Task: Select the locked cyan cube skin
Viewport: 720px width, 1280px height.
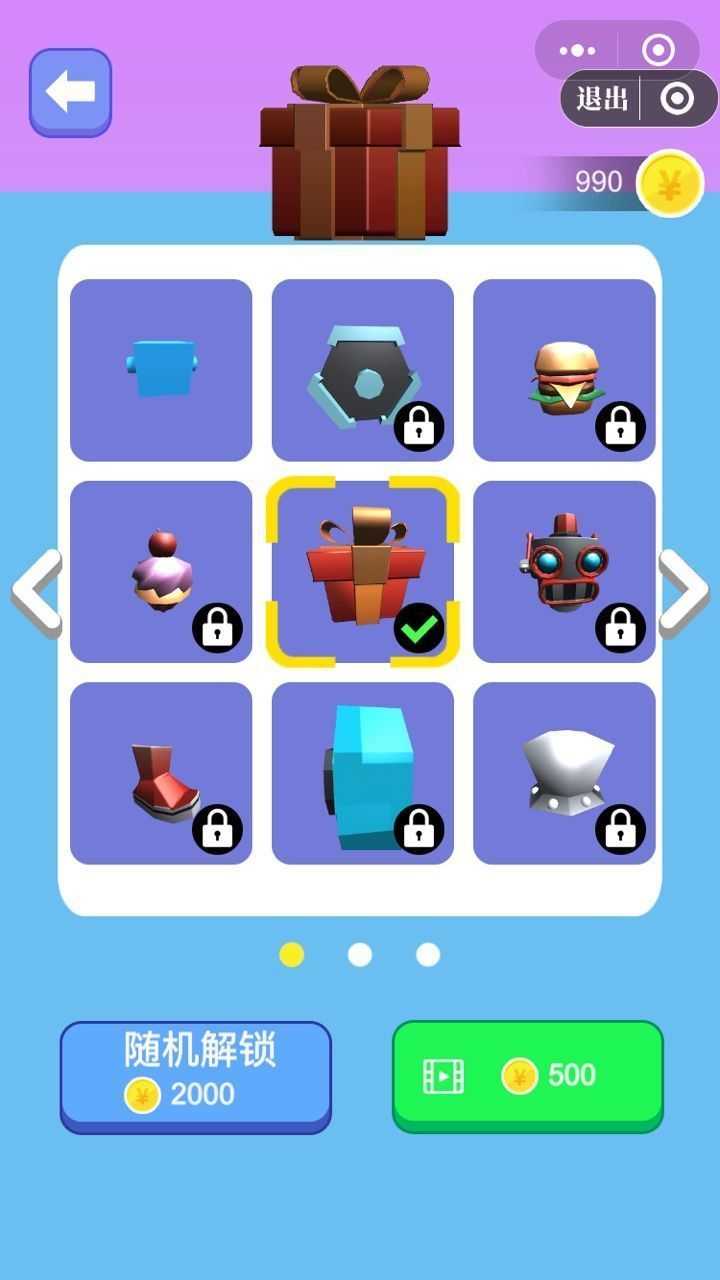Action: (x=363, y=773)
